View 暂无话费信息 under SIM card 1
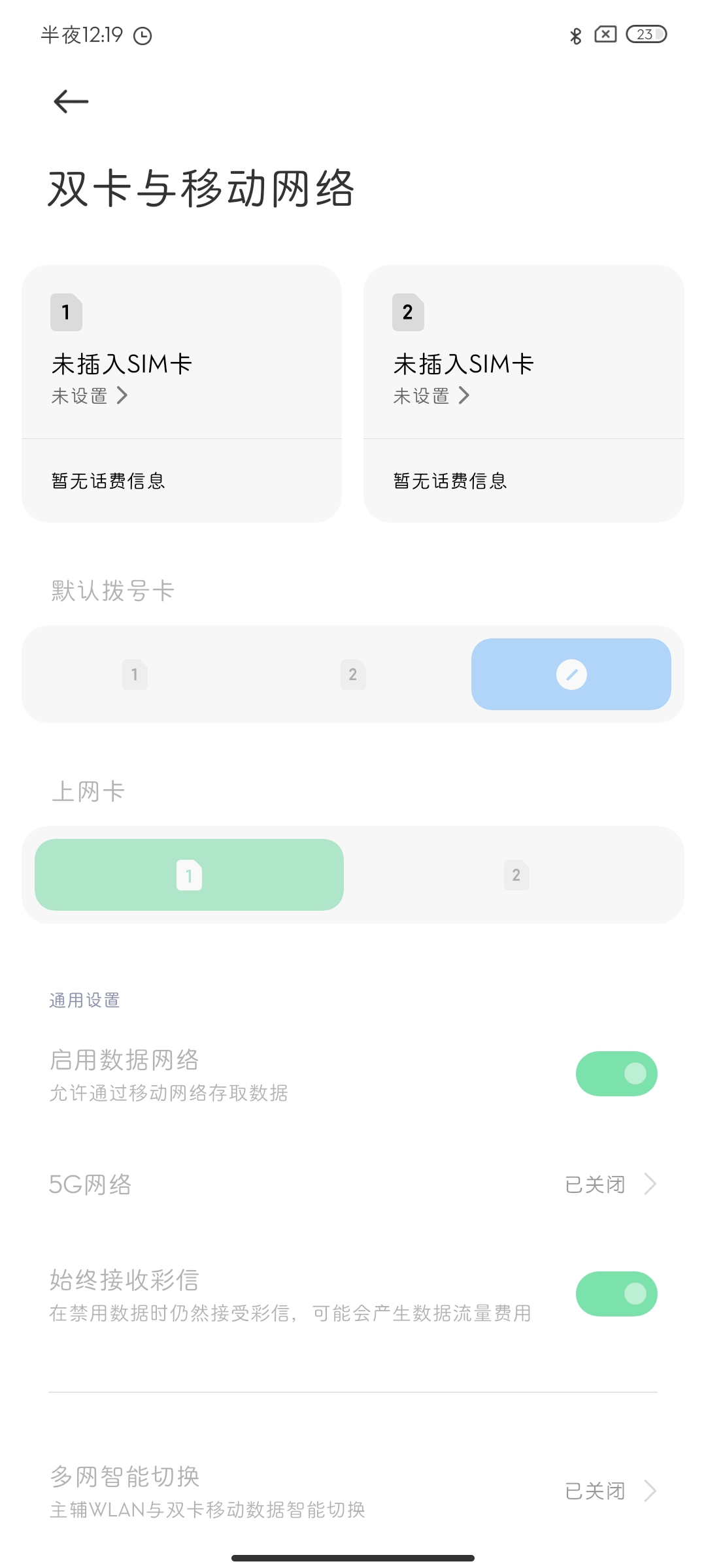This screenshot has height=1568, width=706. click(x=182, y=481)
